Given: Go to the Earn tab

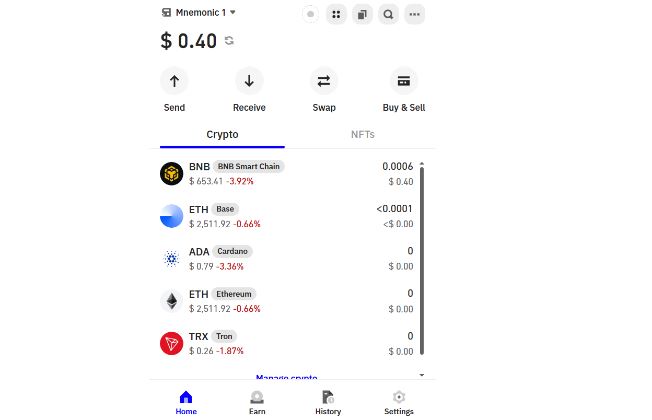Looking at the screenshot, I should pos(257,402).
